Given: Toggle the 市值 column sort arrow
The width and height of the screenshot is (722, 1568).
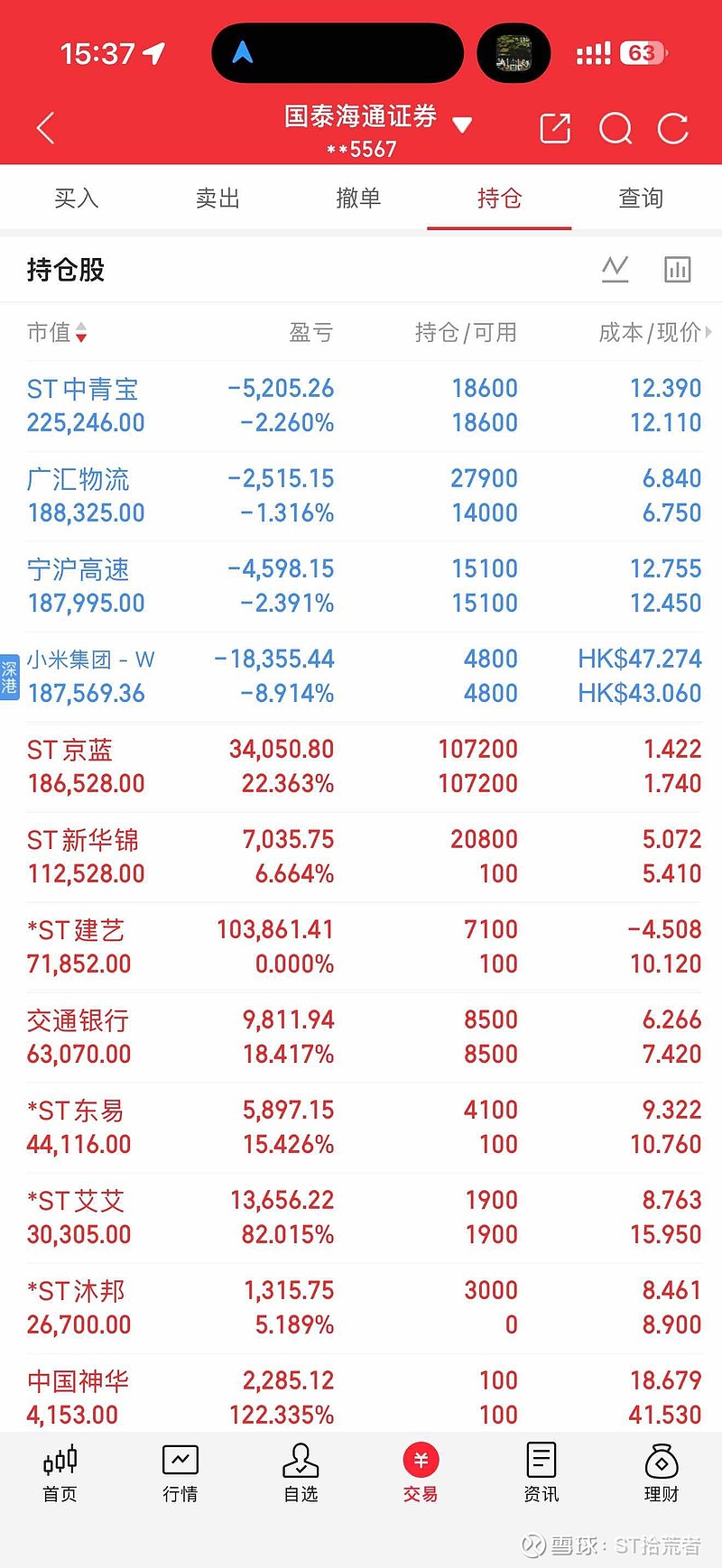Looking at the screenshot, I should (79, 332).
